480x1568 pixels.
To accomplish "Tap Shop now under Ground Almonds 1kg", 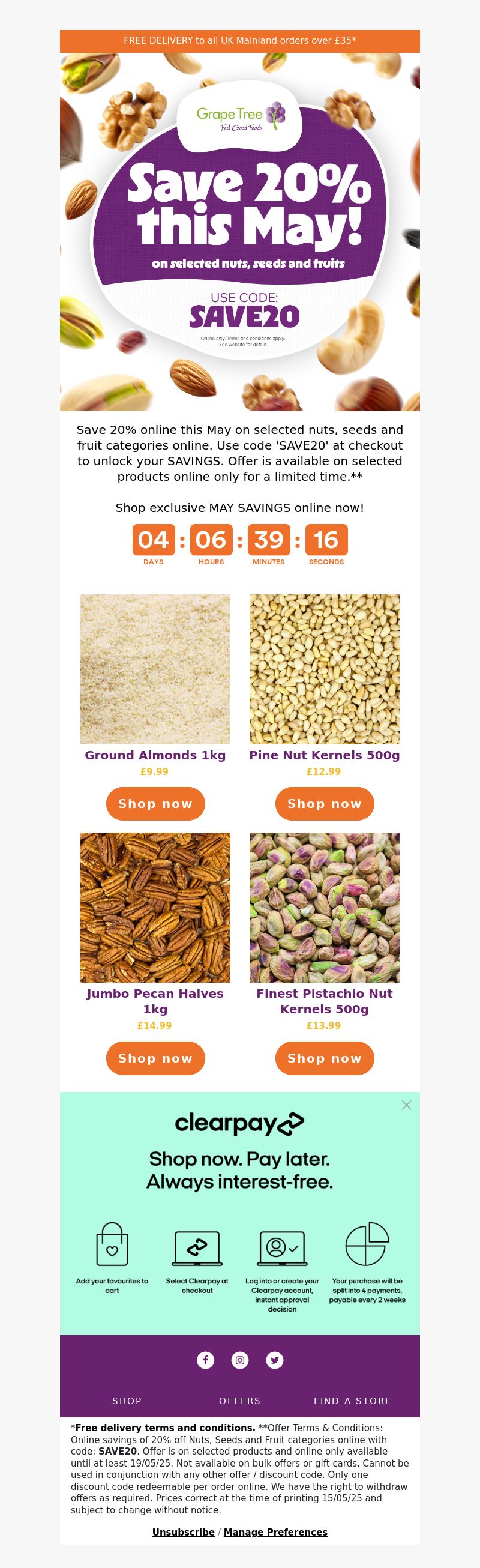I will (x=155, y=803).
